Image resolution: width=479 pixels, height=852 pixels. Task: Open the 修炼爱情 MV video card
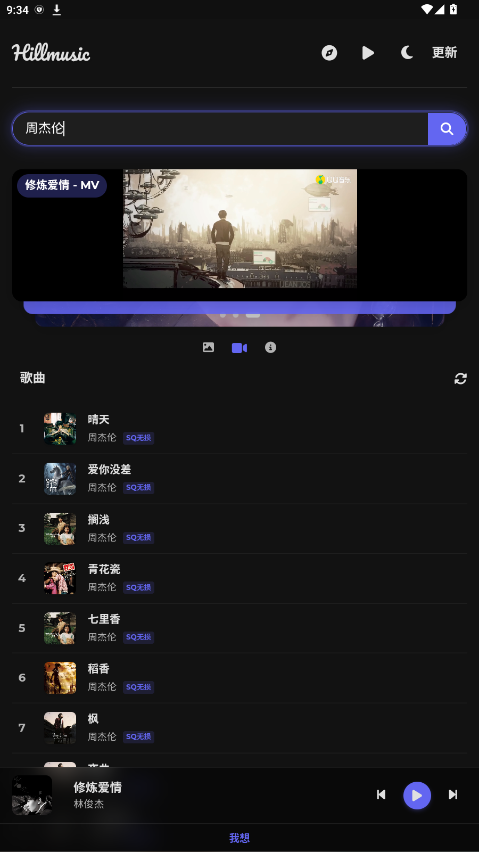point(240,235)
